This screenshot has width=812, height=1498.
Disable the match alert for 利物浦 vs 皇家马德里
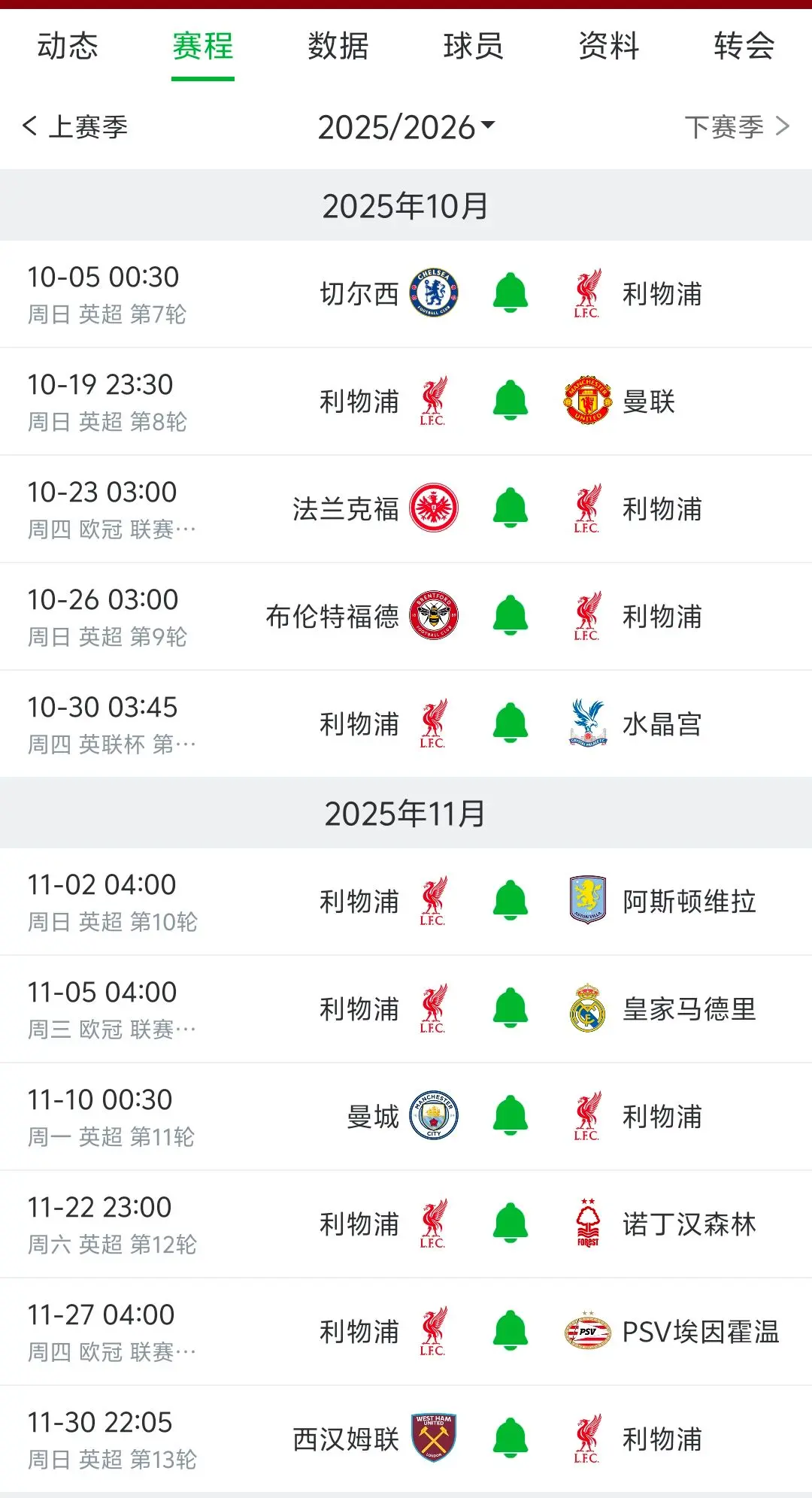pos(510,1008)
